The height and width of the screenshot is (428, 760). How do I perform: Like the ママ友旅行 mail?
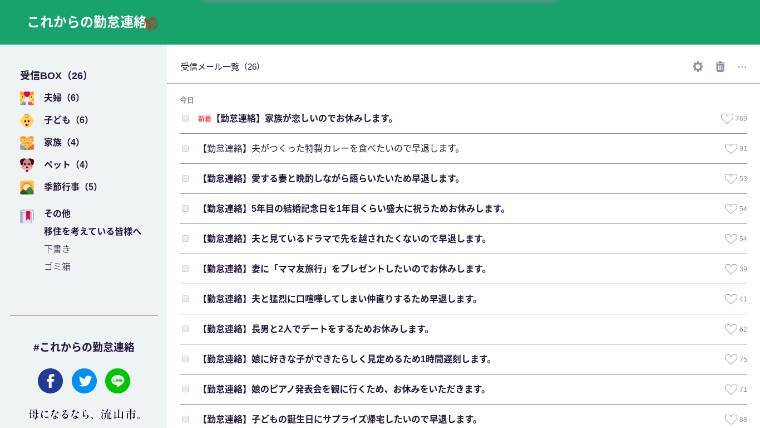730,269
